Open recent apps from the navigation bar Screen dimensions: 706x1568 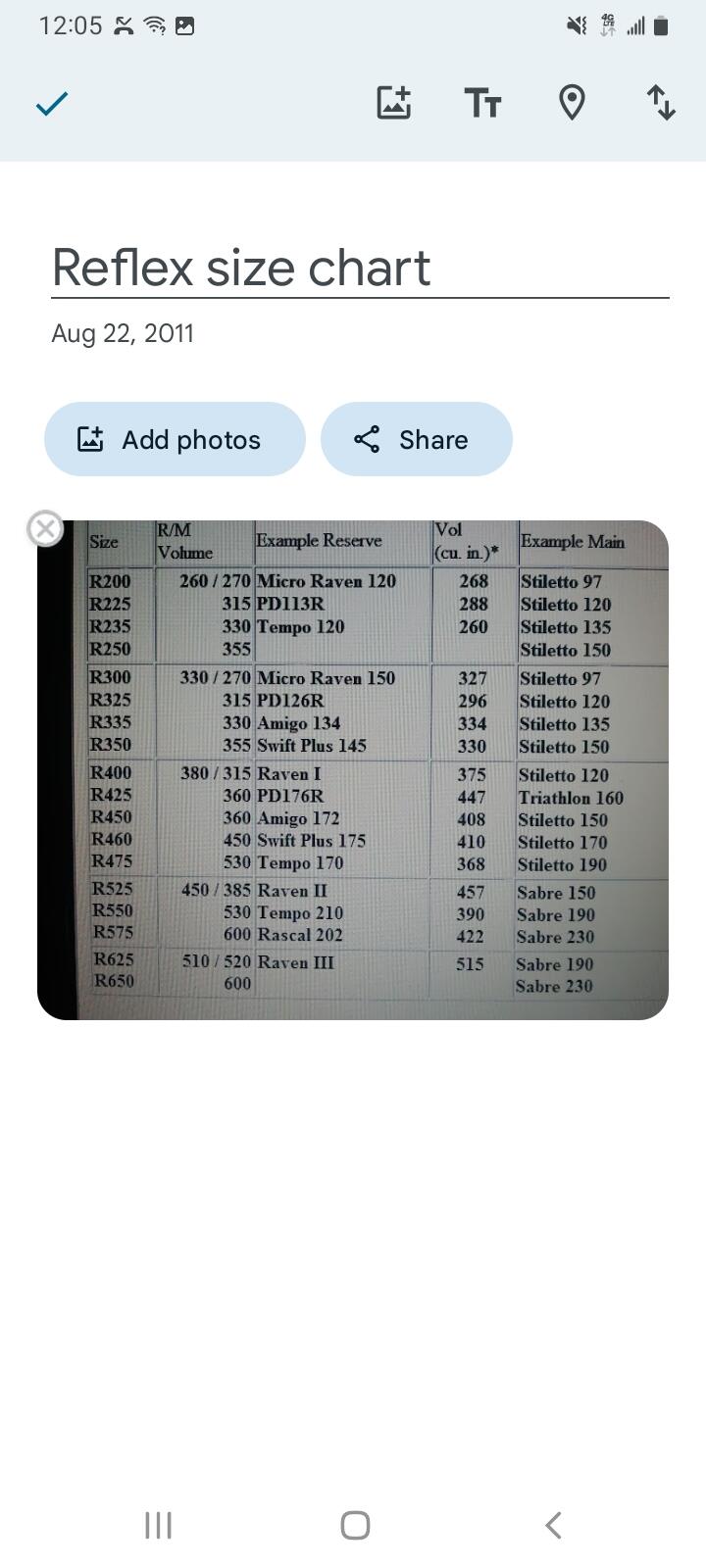coord(158,1525)
